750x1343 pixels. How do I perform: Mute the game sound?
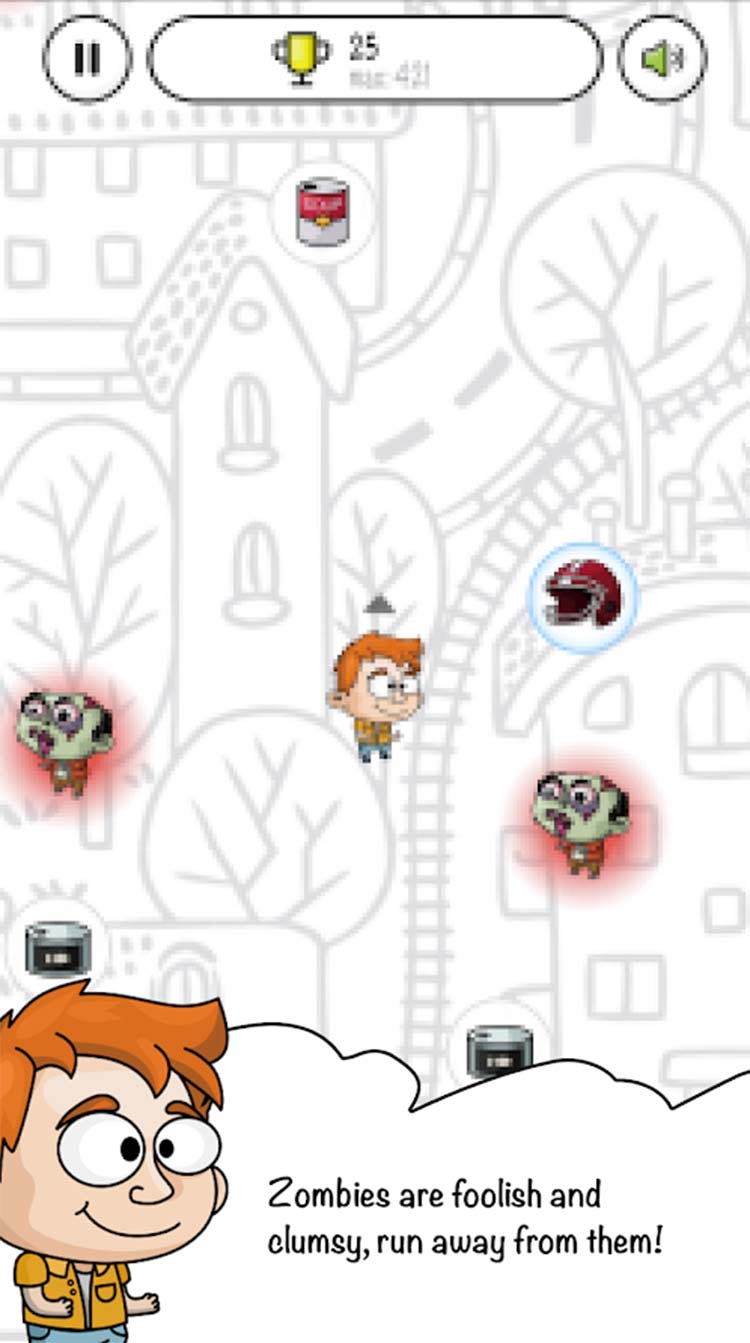662,59
